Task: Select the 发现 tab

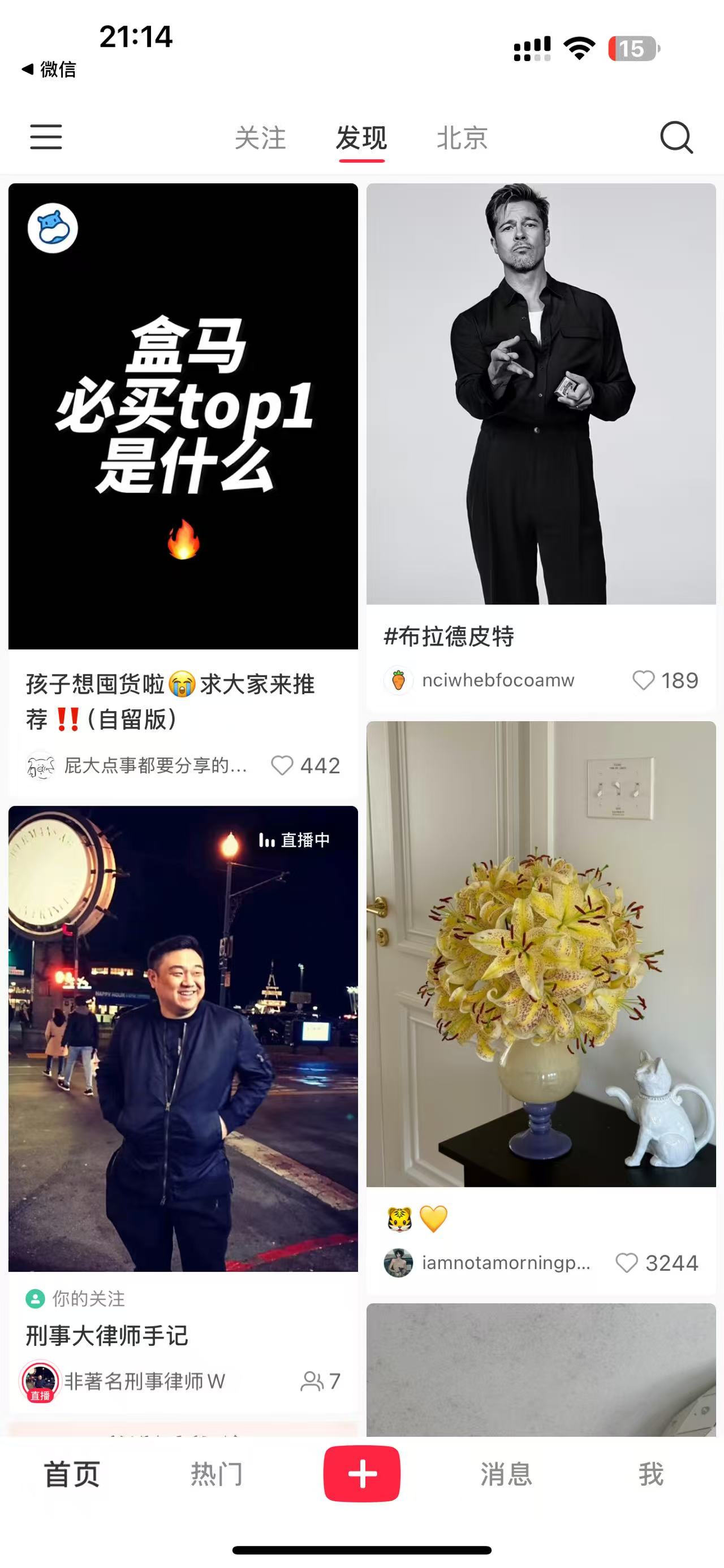Action: (361, 138)
